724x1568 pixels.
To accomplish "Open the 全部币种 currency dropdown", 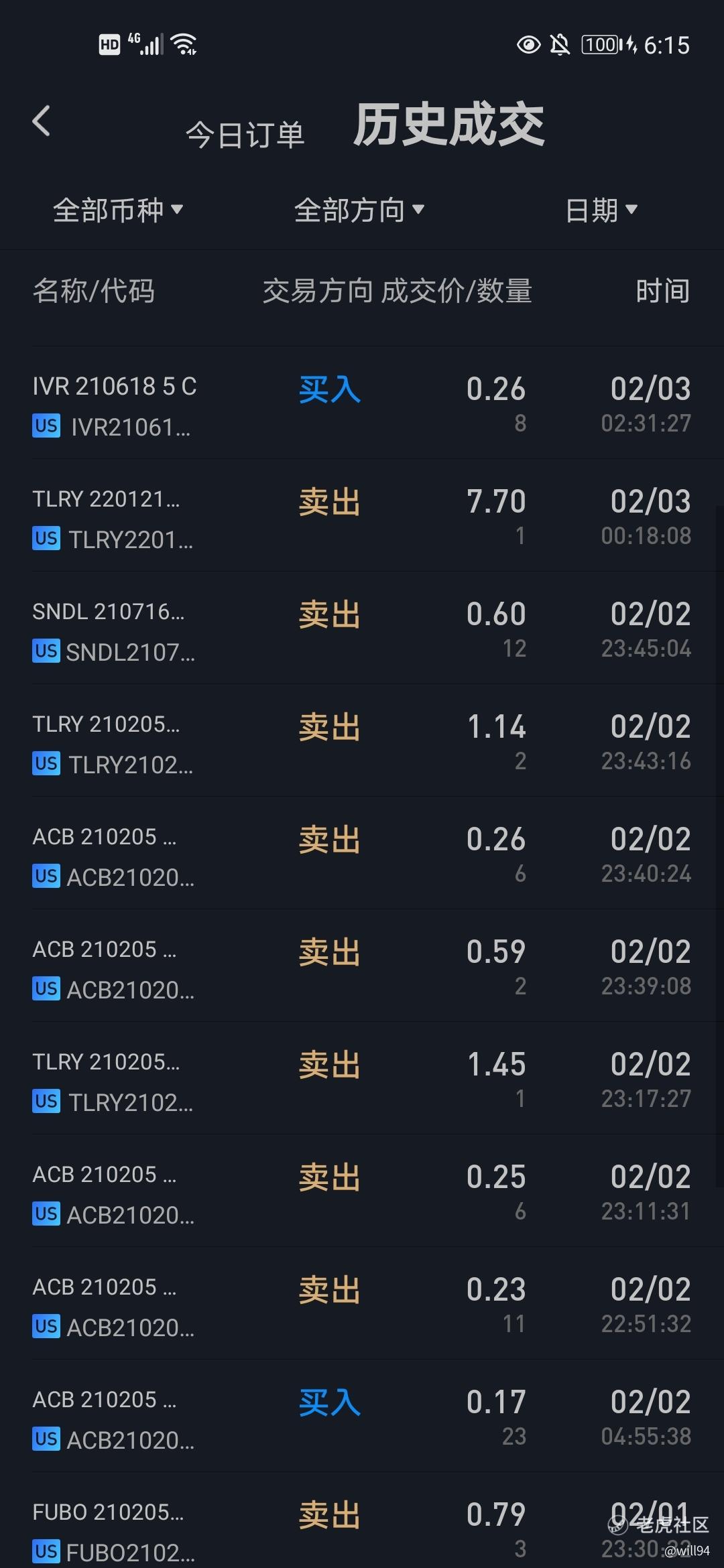I will tap(118, 210).
